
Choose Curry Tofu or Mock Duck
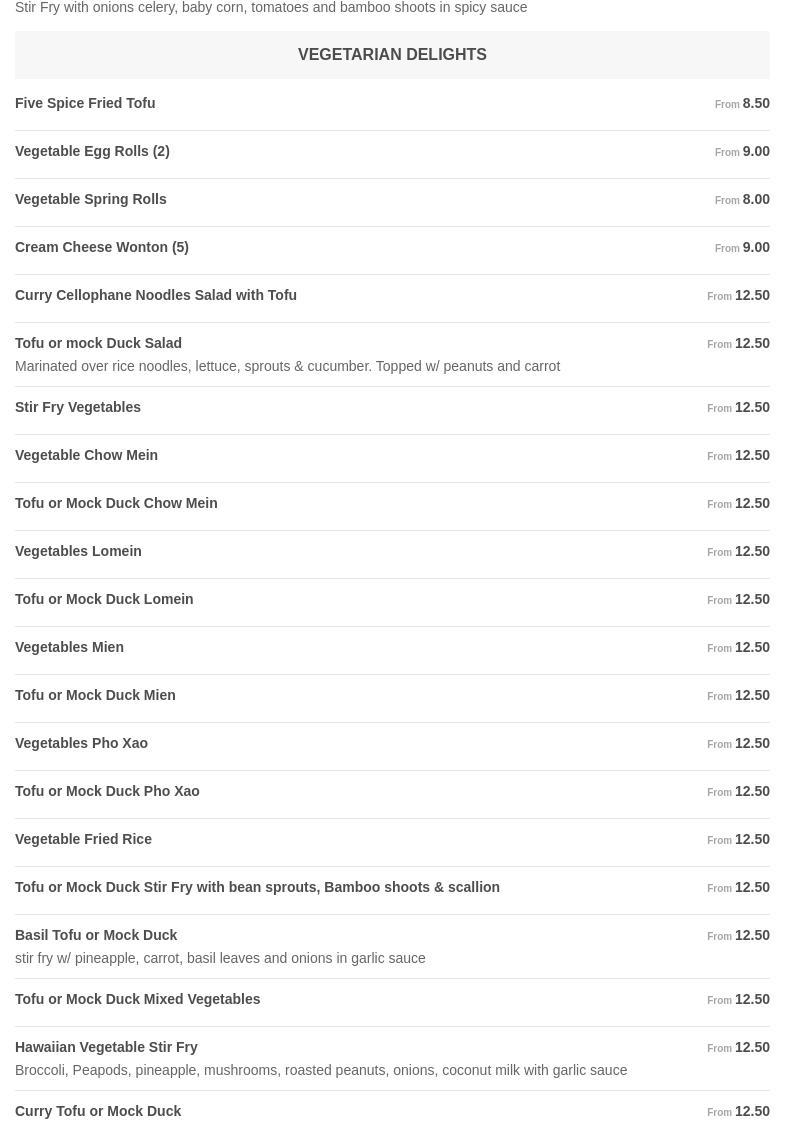(x=98, y=1111)
